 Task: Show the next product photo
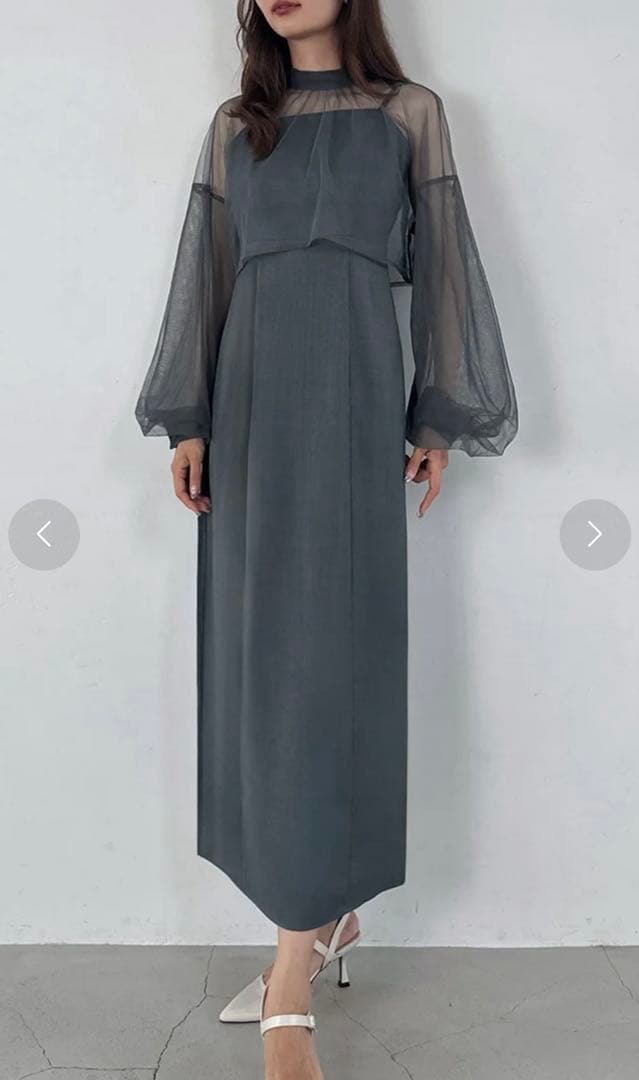pyautogui.click(x=594, y=535)
